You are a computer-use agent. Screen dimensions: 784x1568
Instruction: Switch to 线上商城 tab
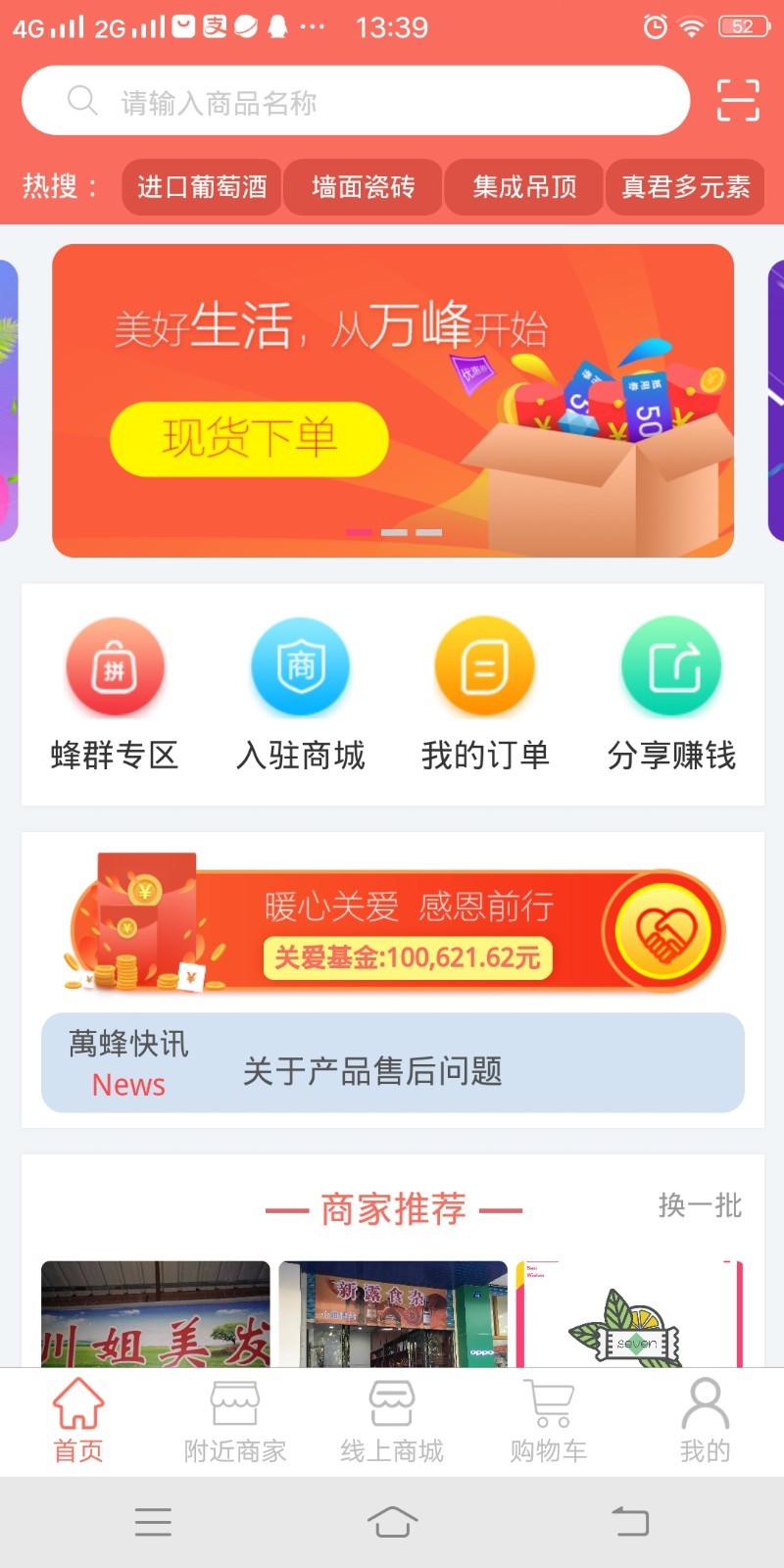[x=392, y=1421]
